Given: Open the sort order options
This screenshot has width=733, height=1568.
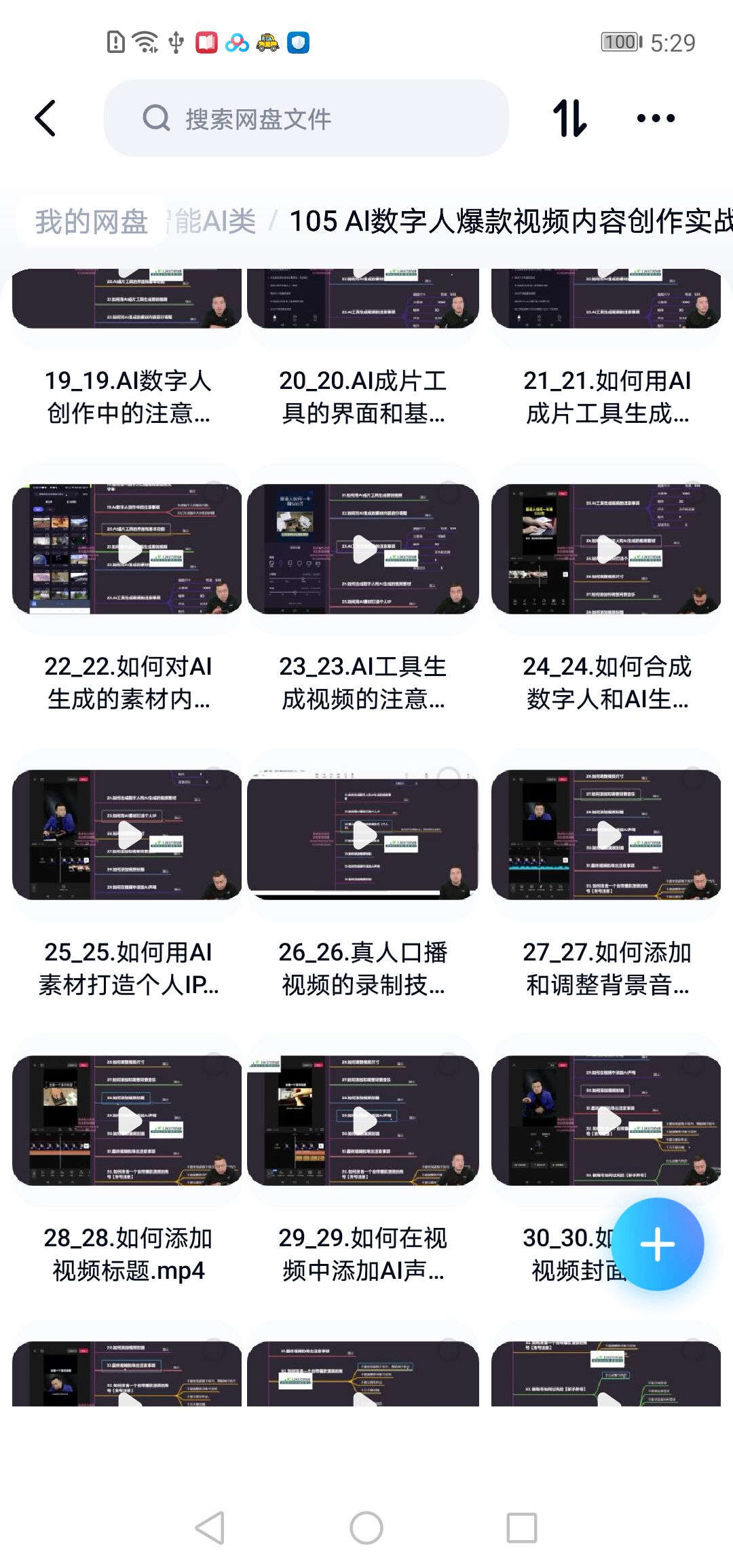Looking at the screenshot, I should pyautogui.click(x=569, y=118).
